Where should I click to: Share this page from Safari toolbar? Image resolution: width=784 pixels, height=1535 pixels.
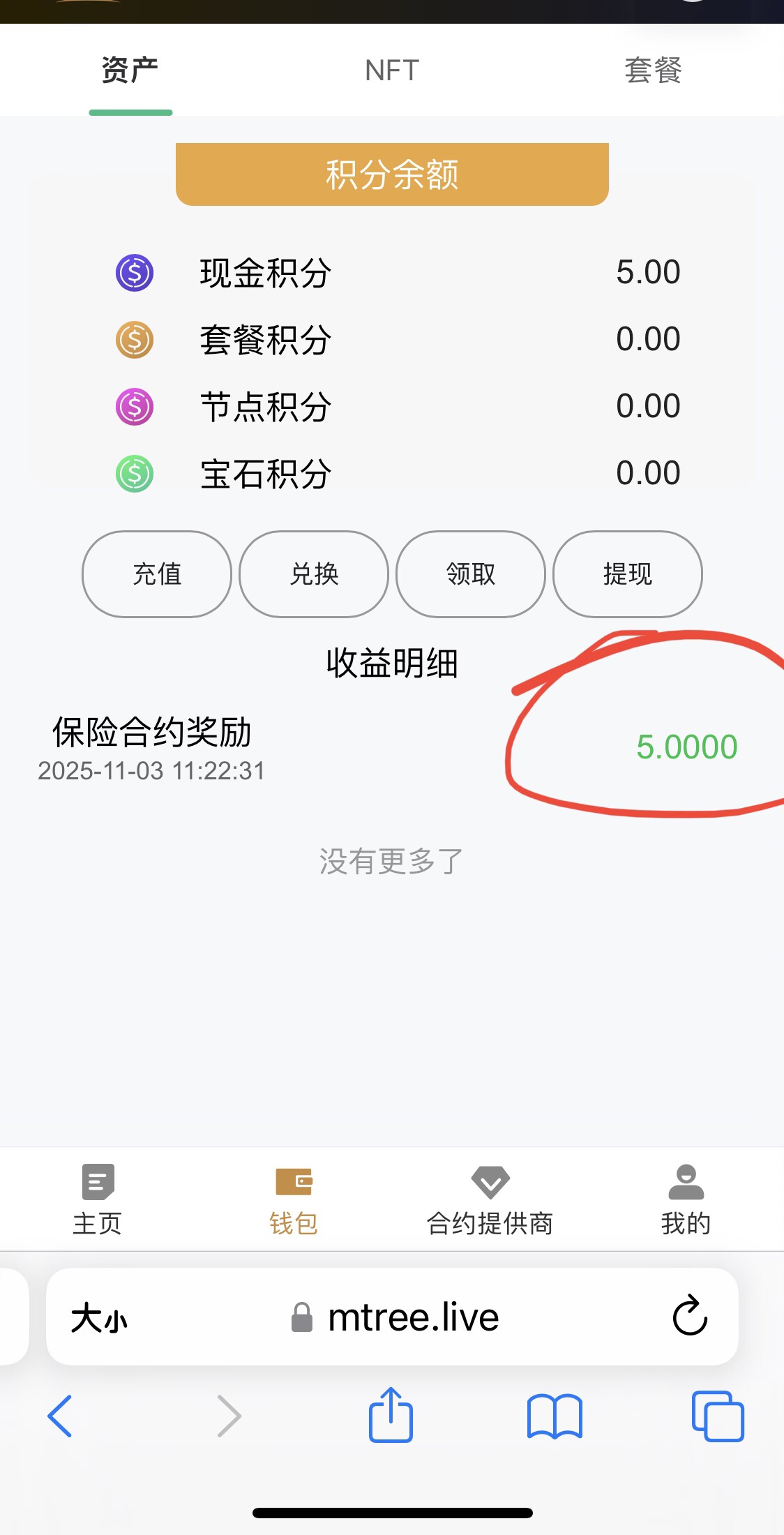[391, 1415]
